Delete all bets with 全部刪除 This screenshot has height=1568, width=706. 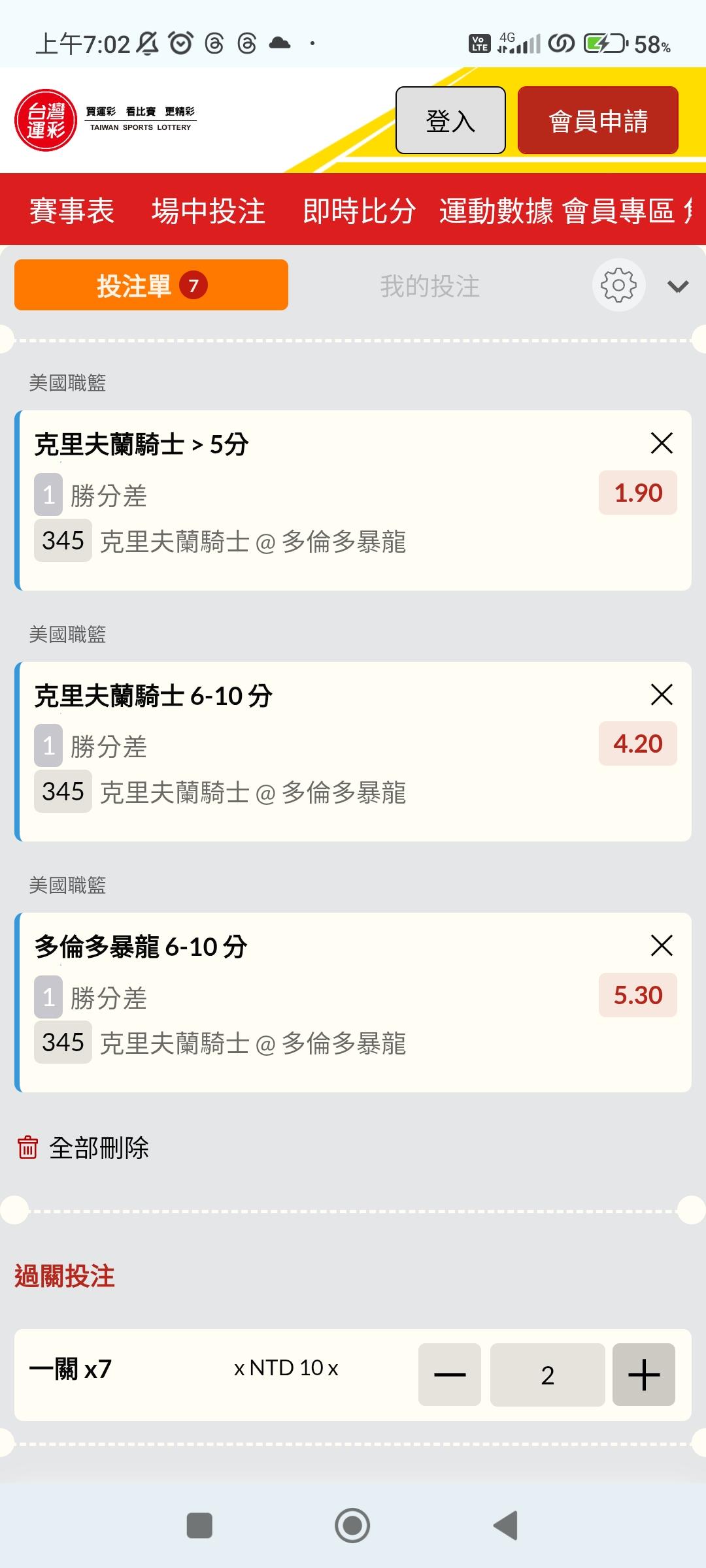pyautogui.click(x=84, y=1148)
